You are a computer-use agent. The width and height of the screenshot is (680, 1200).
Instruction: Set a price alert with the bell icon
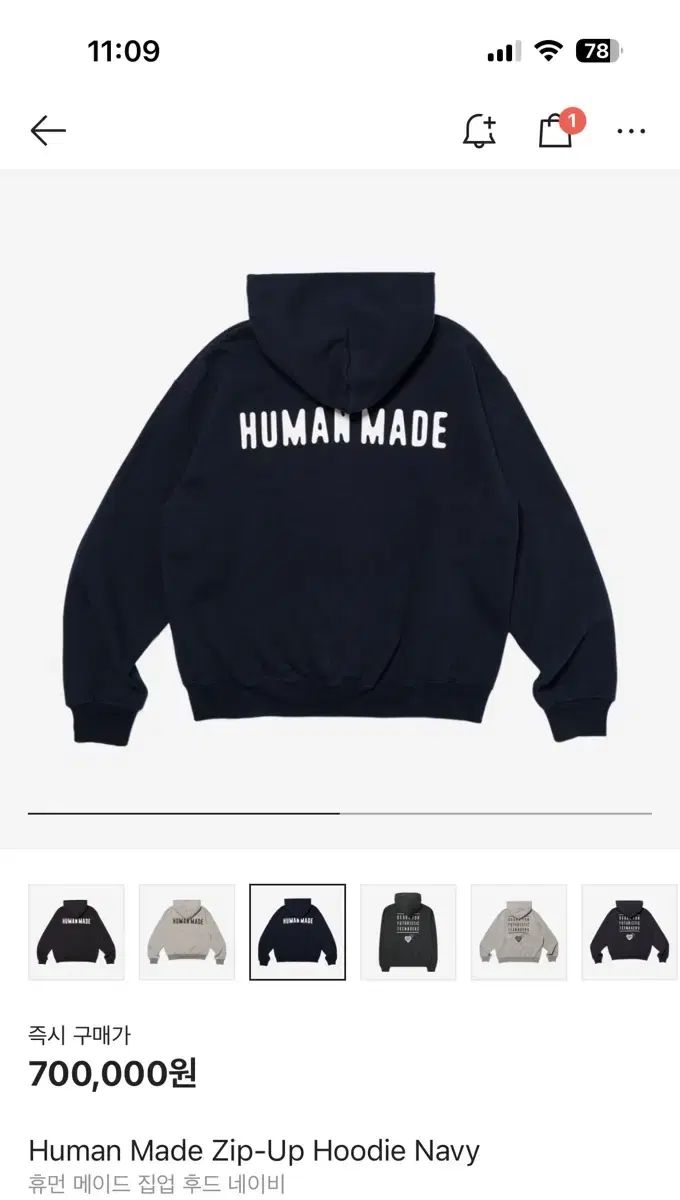[x=479, y=131]
